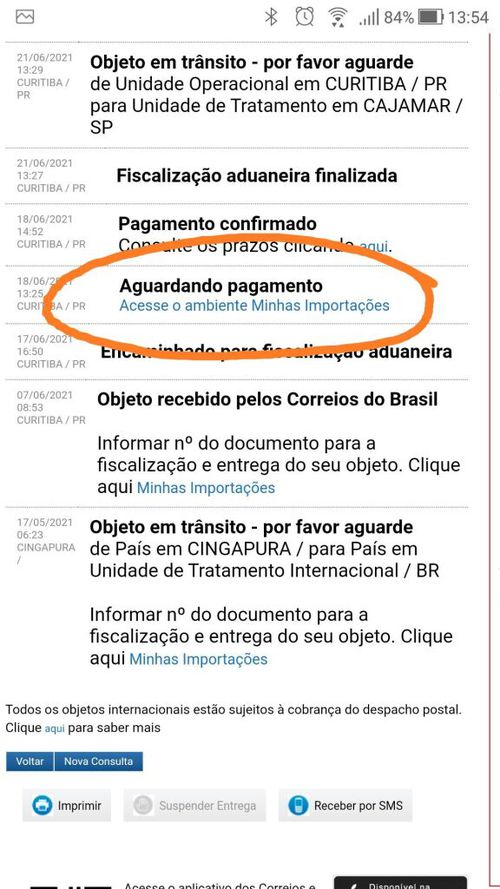The width and height of the screenshot is (500, 889).
Task: Tap the Voltar button
Action: coord(29,761)
